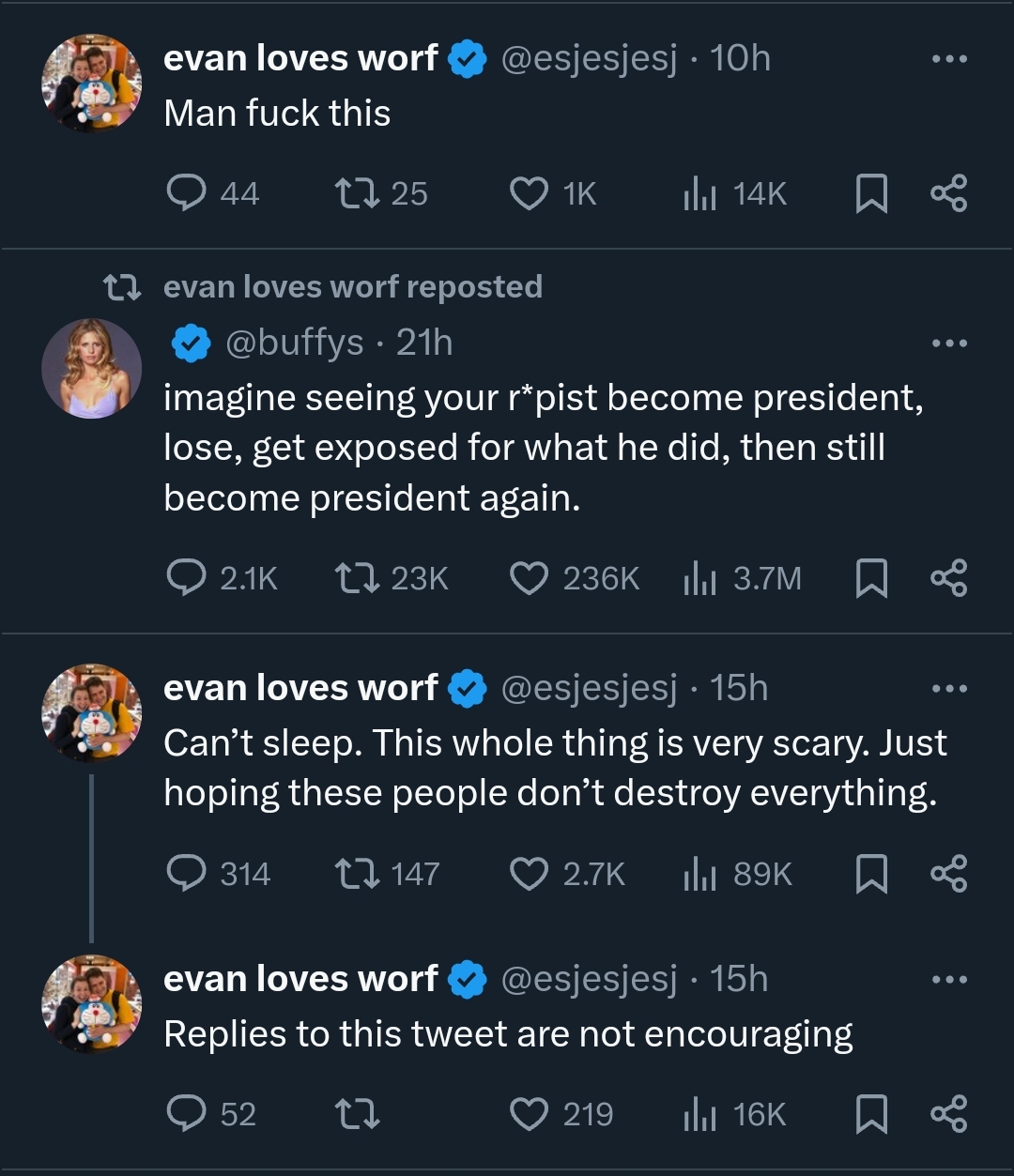Open the @buffys profile picture
Screen dimensions: 1014x1176
(91, 369)
